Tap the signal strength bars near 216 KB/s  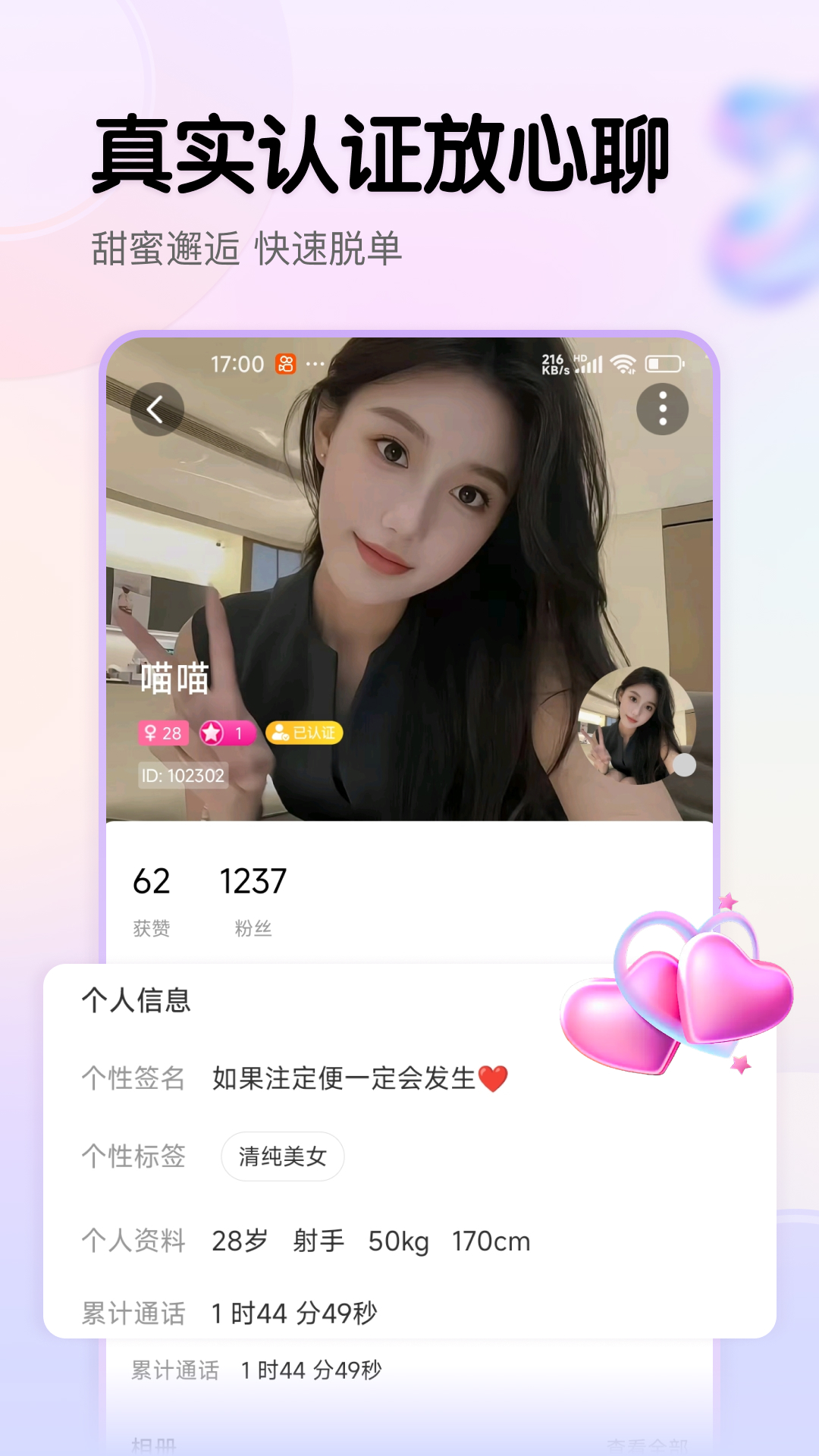coord(589,364)
